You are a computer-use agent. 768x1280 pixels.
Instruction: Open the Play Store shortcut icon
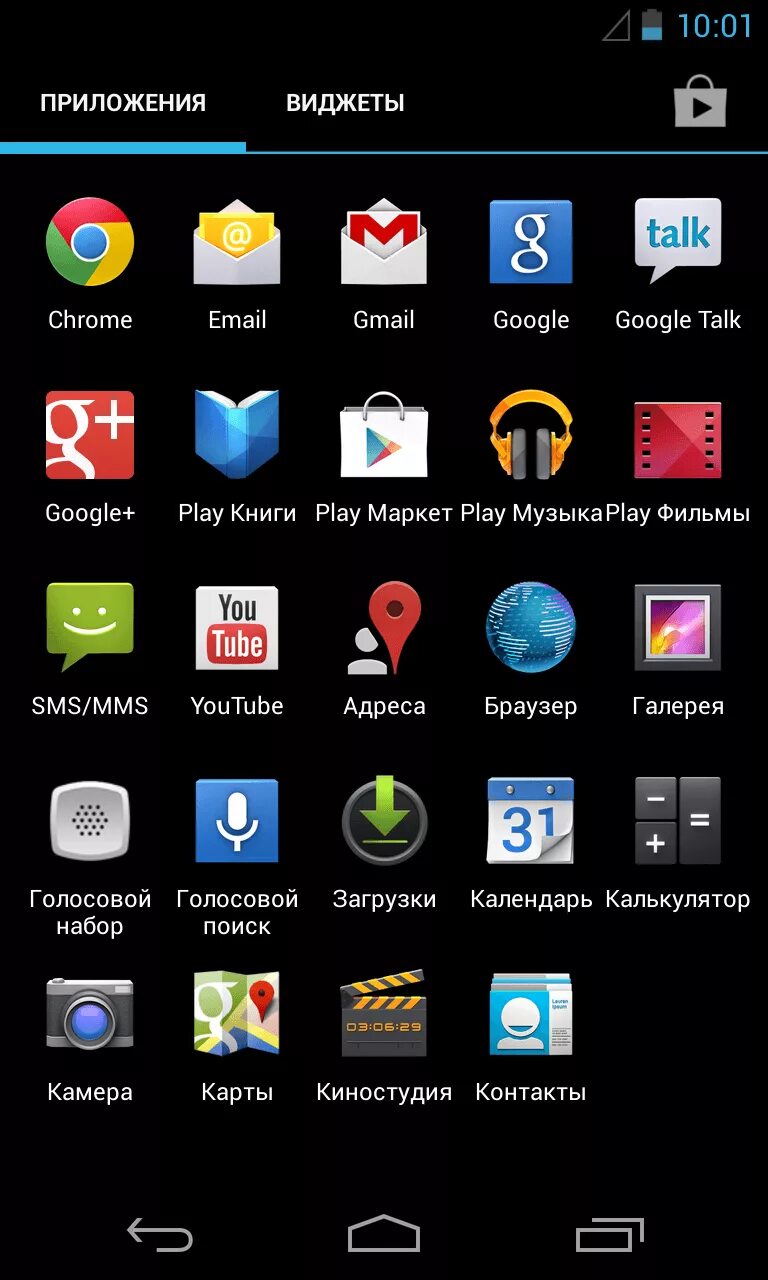point(700,102)
